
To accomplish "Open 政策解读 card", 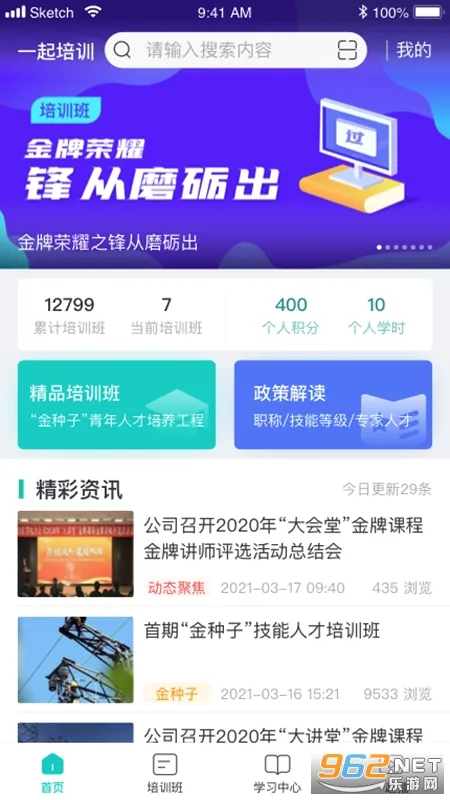I will [333, 405].
